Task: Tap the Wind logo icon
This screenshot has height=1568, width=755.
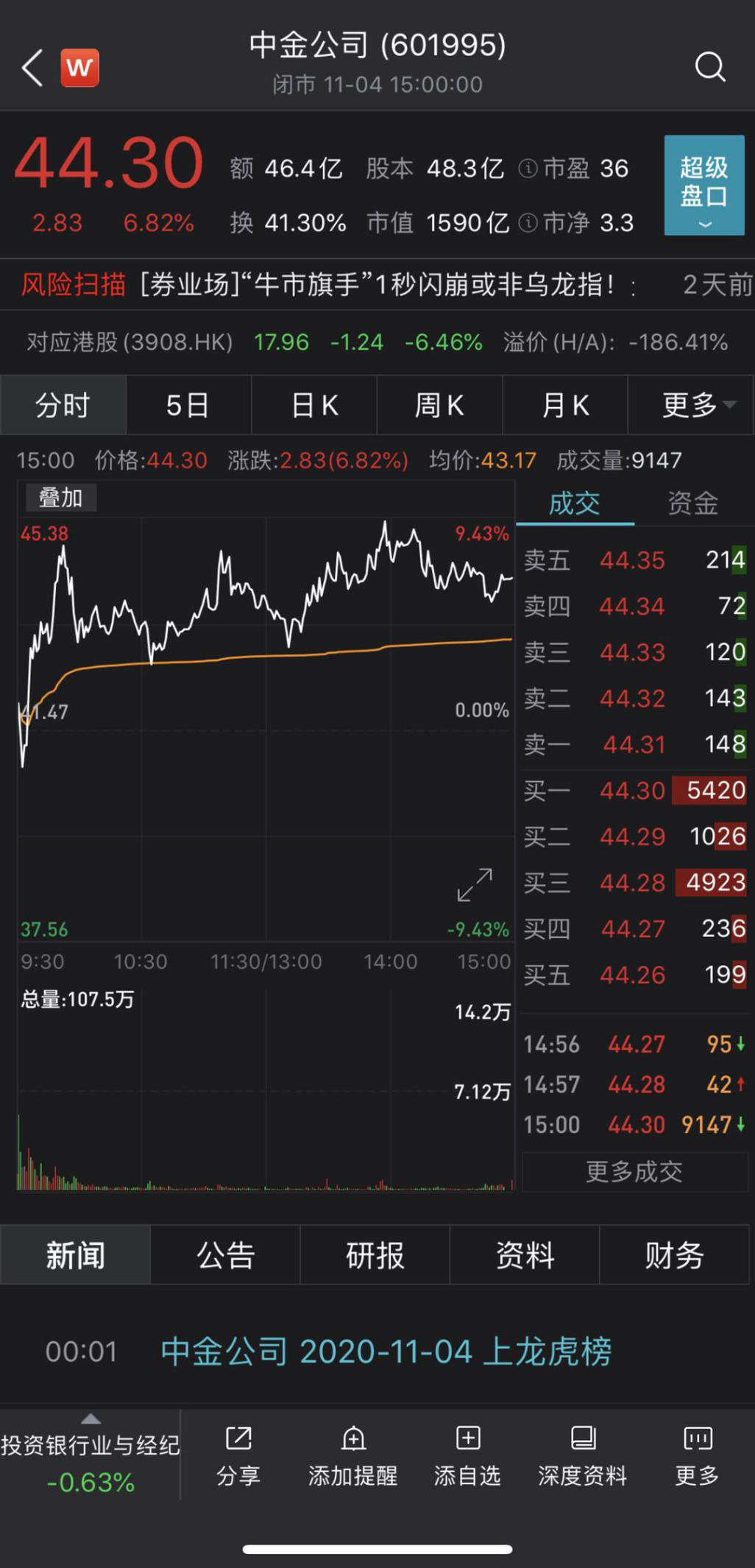Action: (81, 68)
